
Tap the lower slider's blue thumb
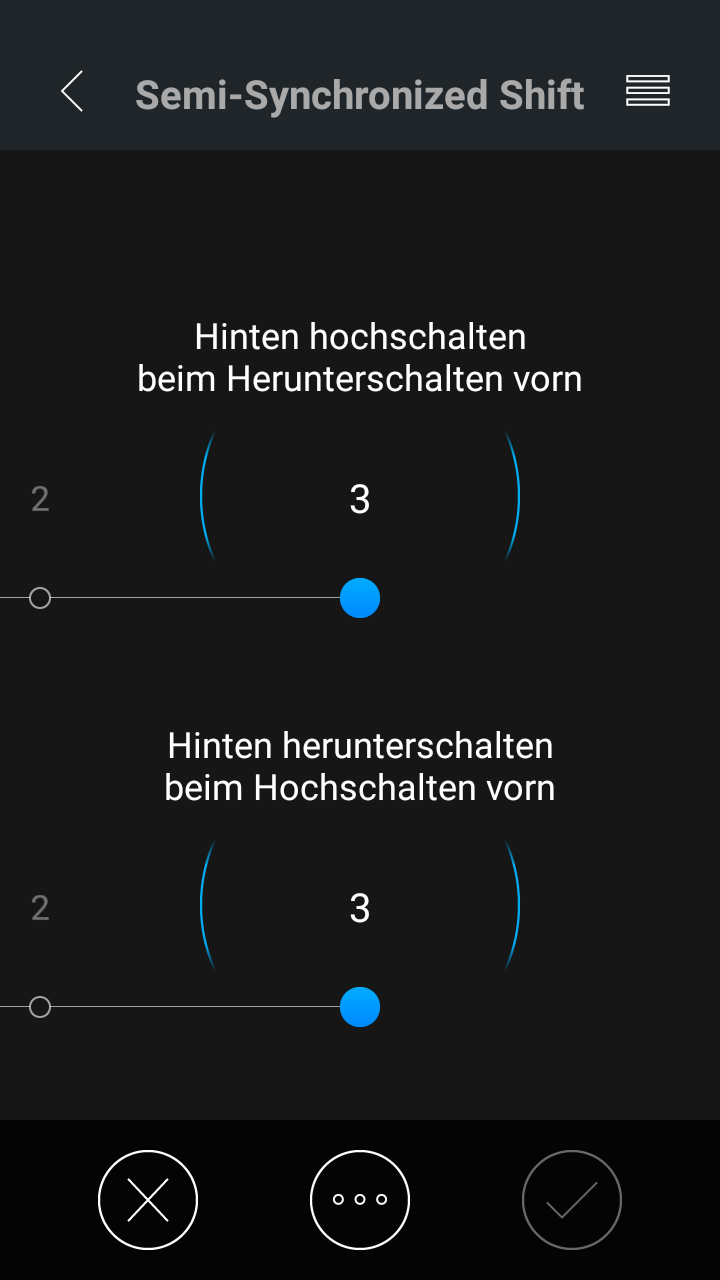pos(360,1007)
